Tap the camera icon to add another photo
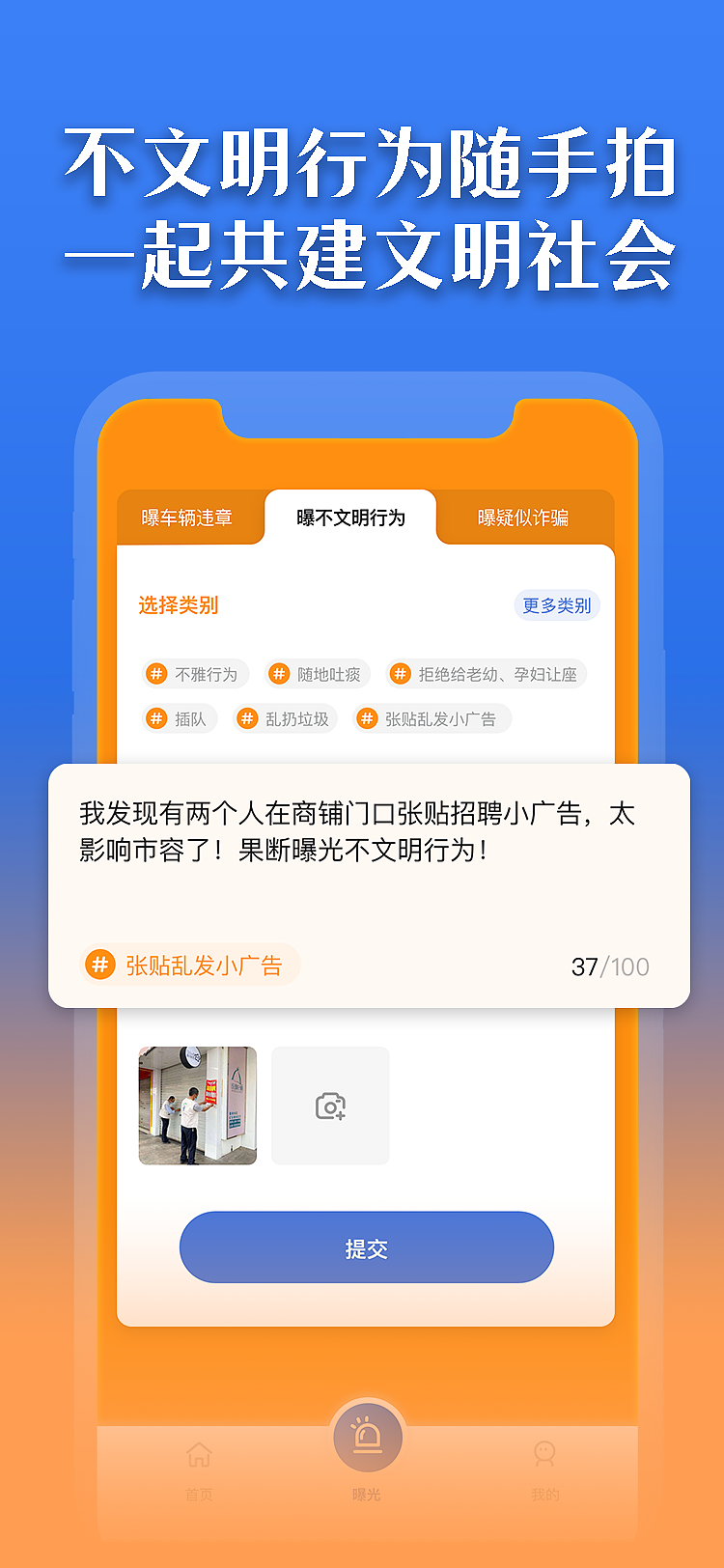This screenshot has width=724, height=1568. 330,1105
